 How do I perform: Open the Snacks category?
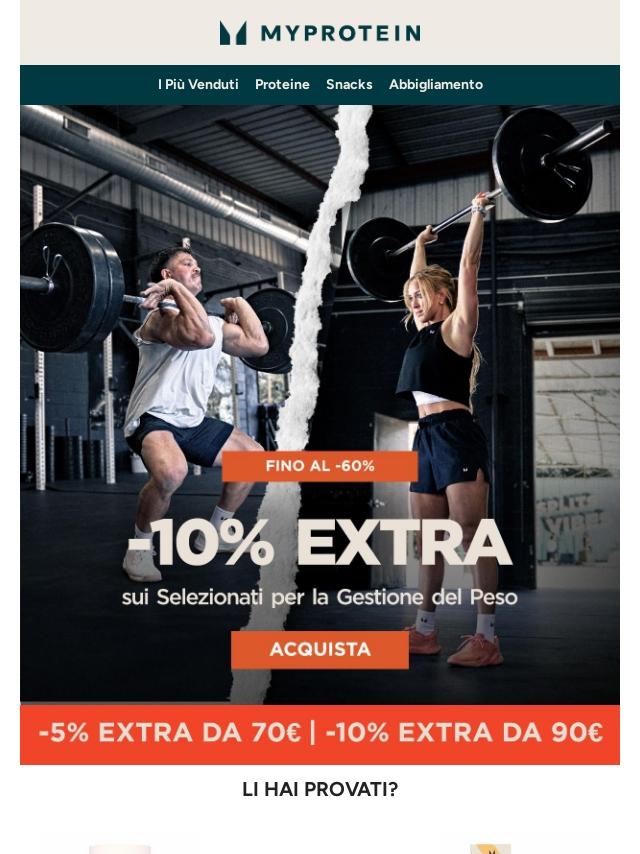(349, 85)
